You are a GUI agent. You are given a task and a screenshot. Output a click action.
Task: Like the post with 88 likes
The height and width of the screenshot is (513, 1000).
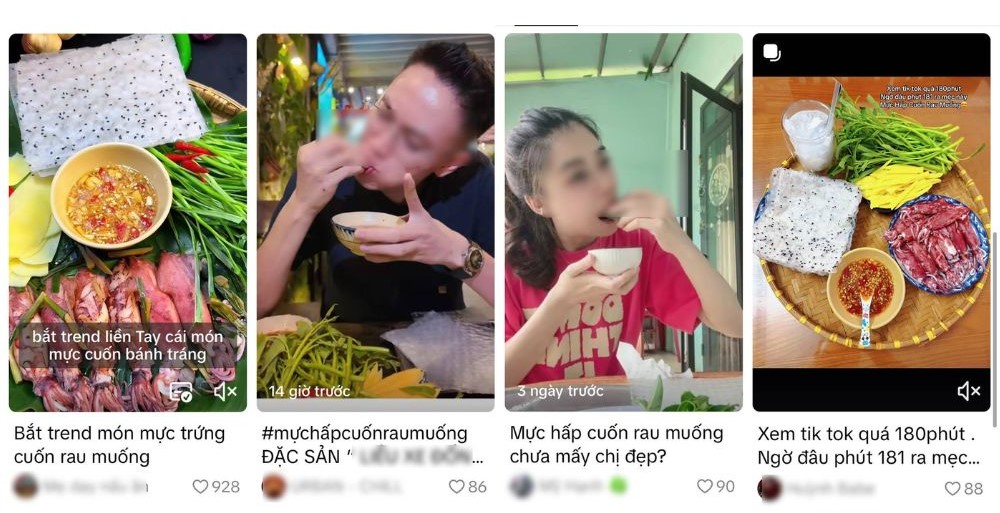click(953, 488)
